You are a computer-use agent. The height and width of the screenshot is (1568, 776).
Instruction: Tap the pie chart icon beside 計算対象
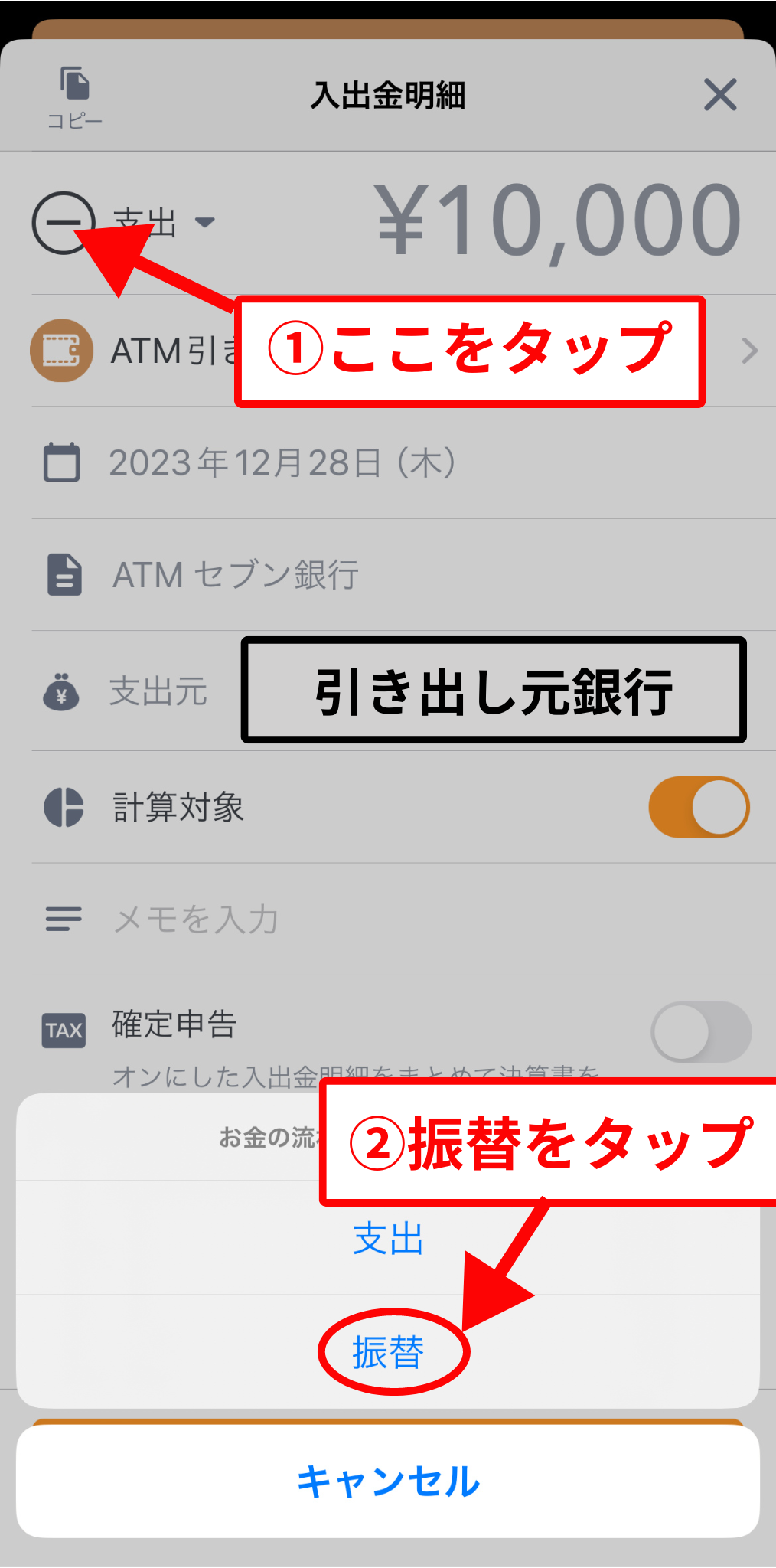tap(64, 806)
